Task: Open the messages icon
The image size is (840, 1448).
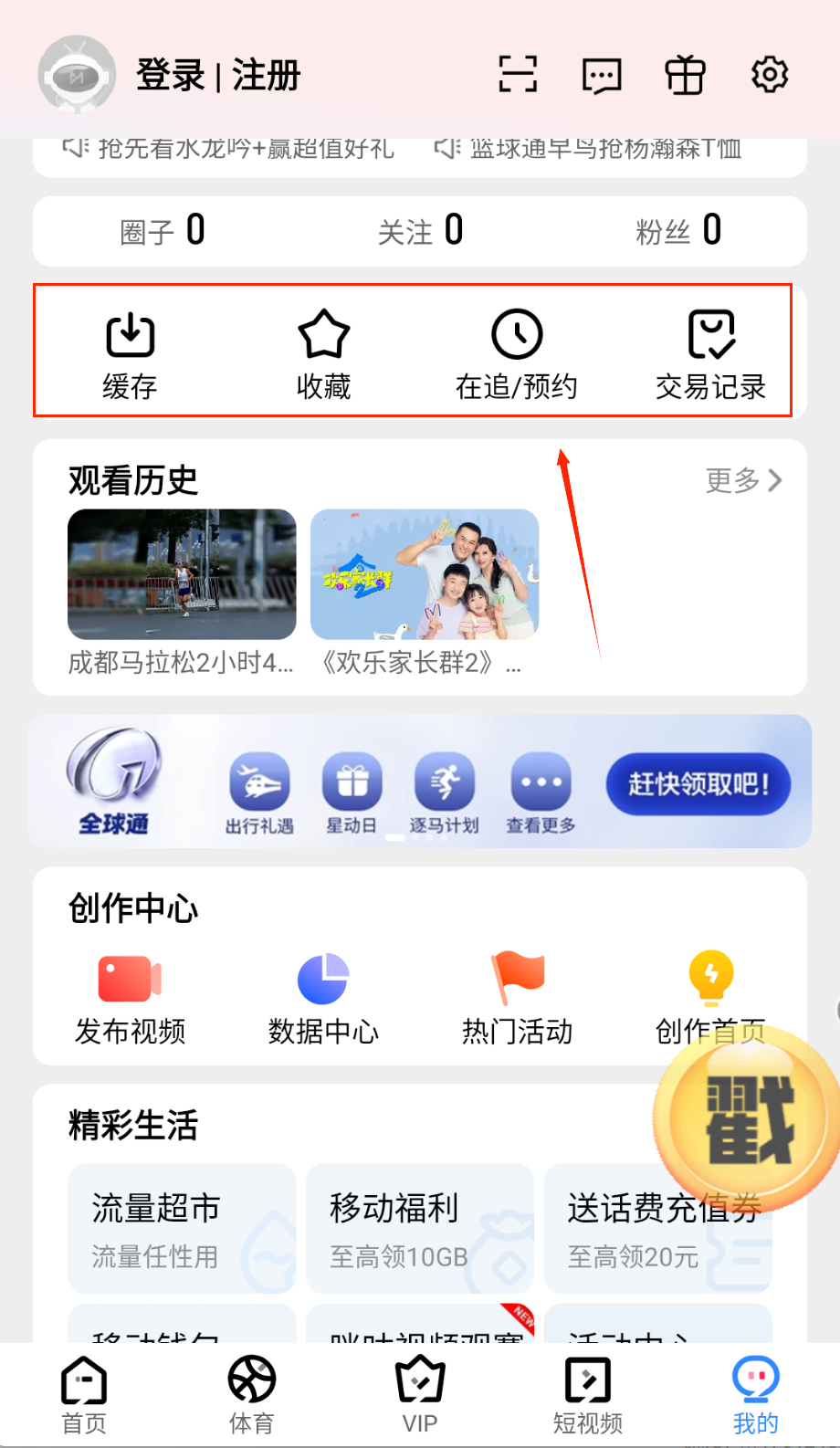Action: 602,75
